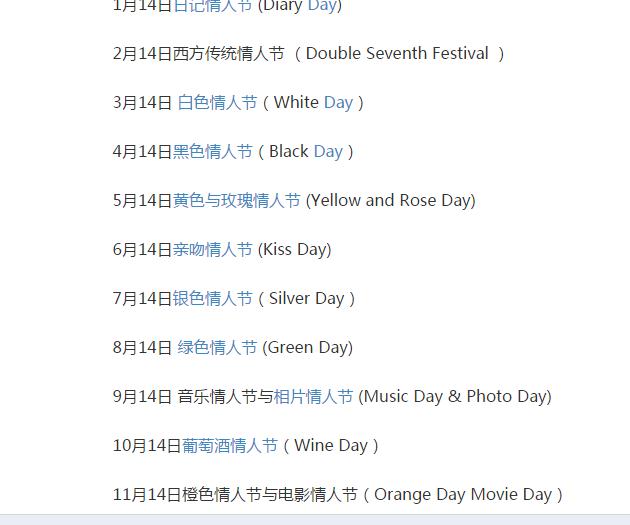630x525 pixels.
Task: Tap the blue Day link after Black
Action: (328, 151)
